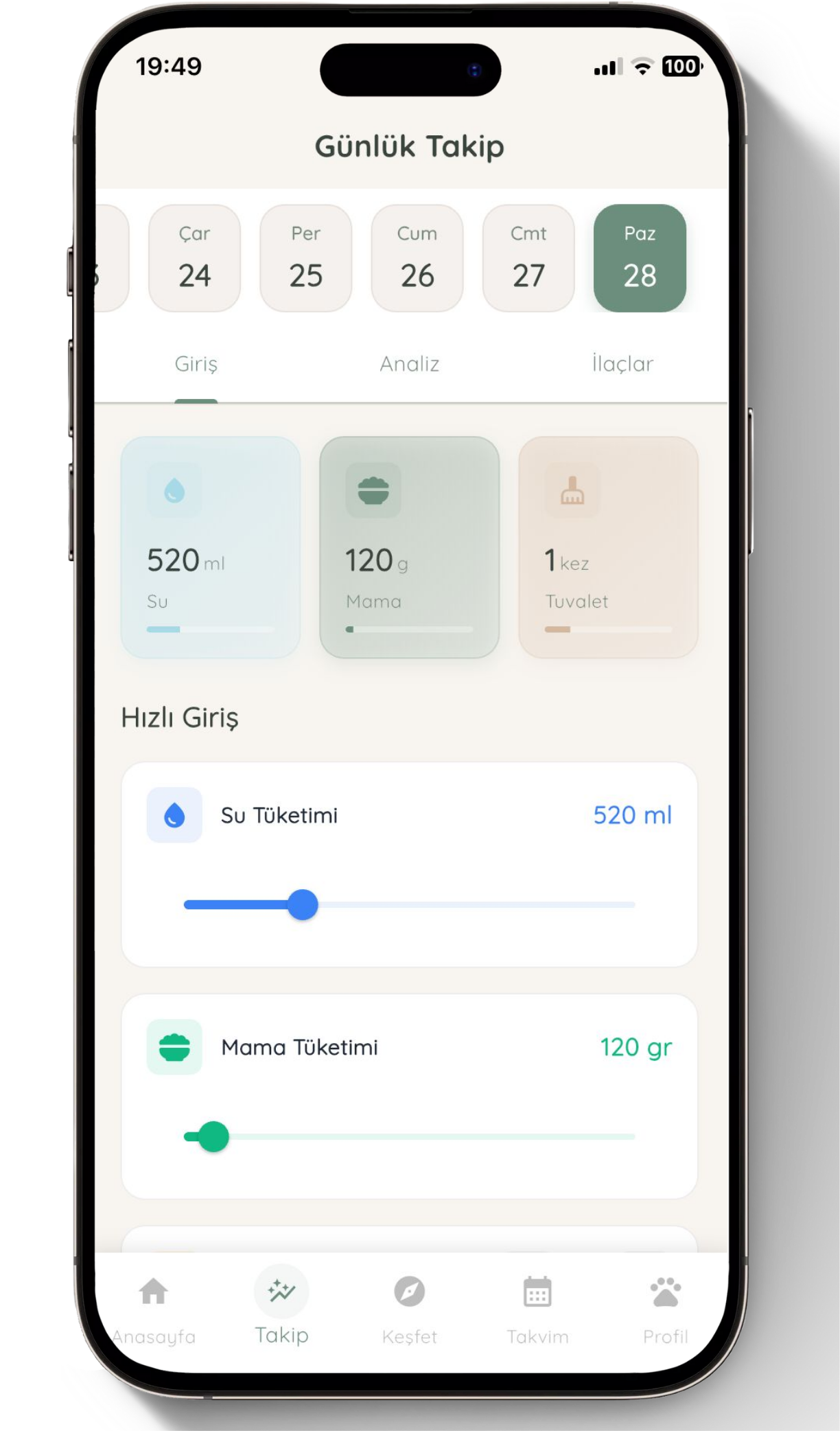Open the Profil paw tab

click(665, 1309)
